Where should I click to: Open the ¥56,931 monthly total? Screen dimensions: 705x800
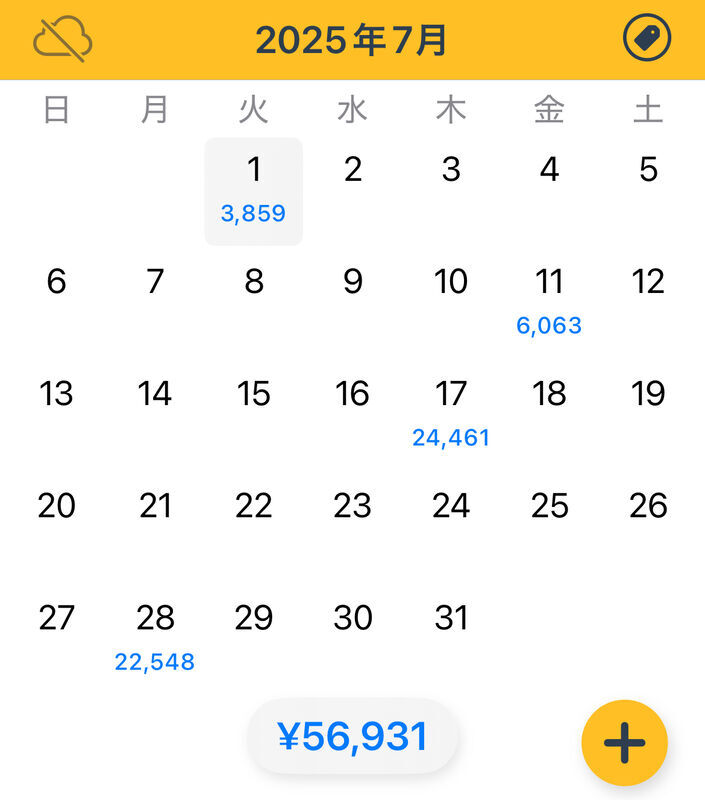[353, 737]
